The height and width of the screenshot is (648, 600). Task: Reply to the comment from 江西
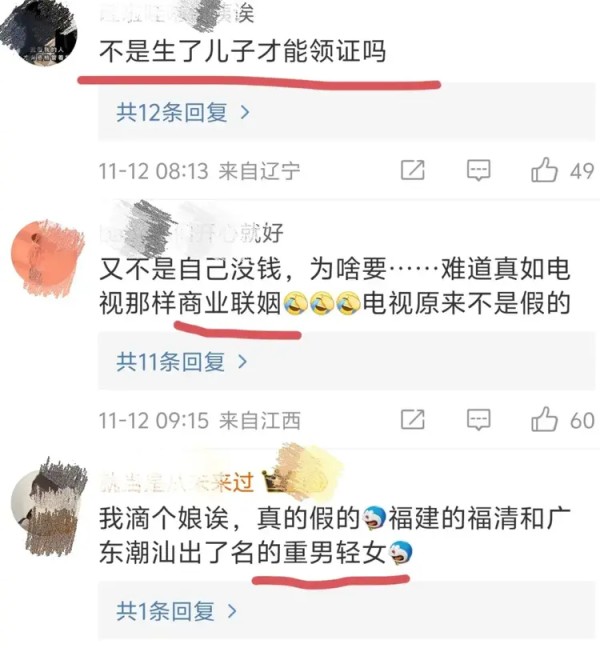click(x=478, y=419)
